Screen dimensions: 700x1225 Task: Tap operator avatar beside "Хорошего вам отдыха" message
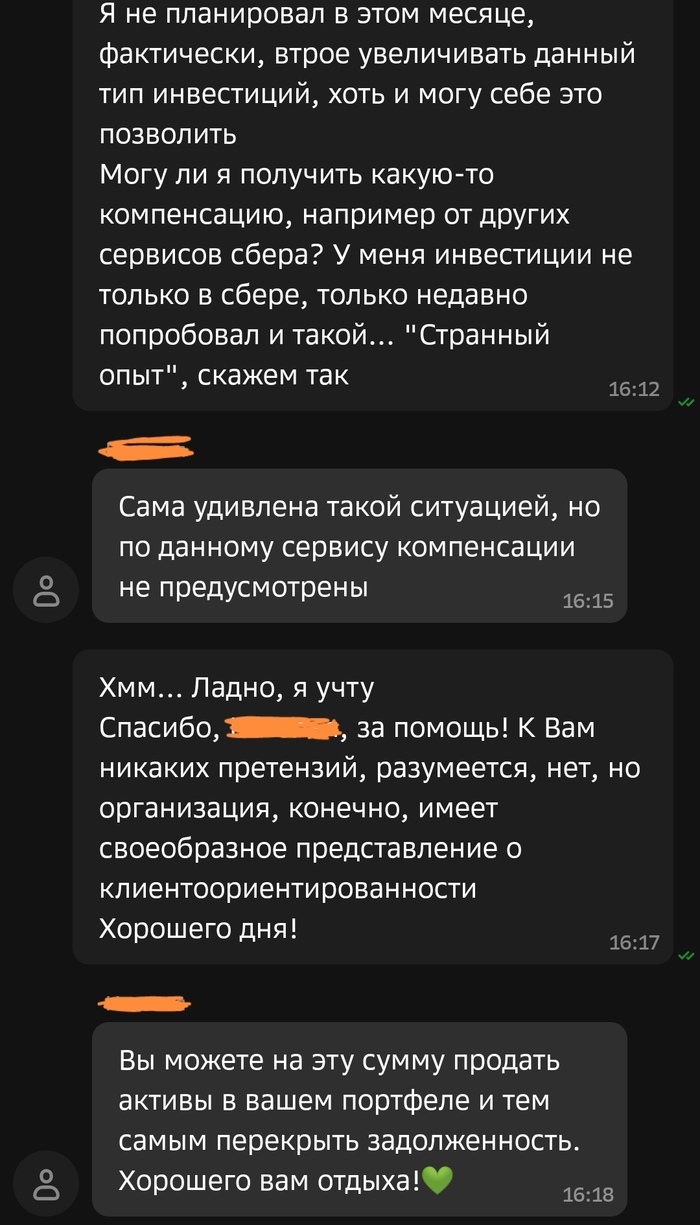point(46,1183)
